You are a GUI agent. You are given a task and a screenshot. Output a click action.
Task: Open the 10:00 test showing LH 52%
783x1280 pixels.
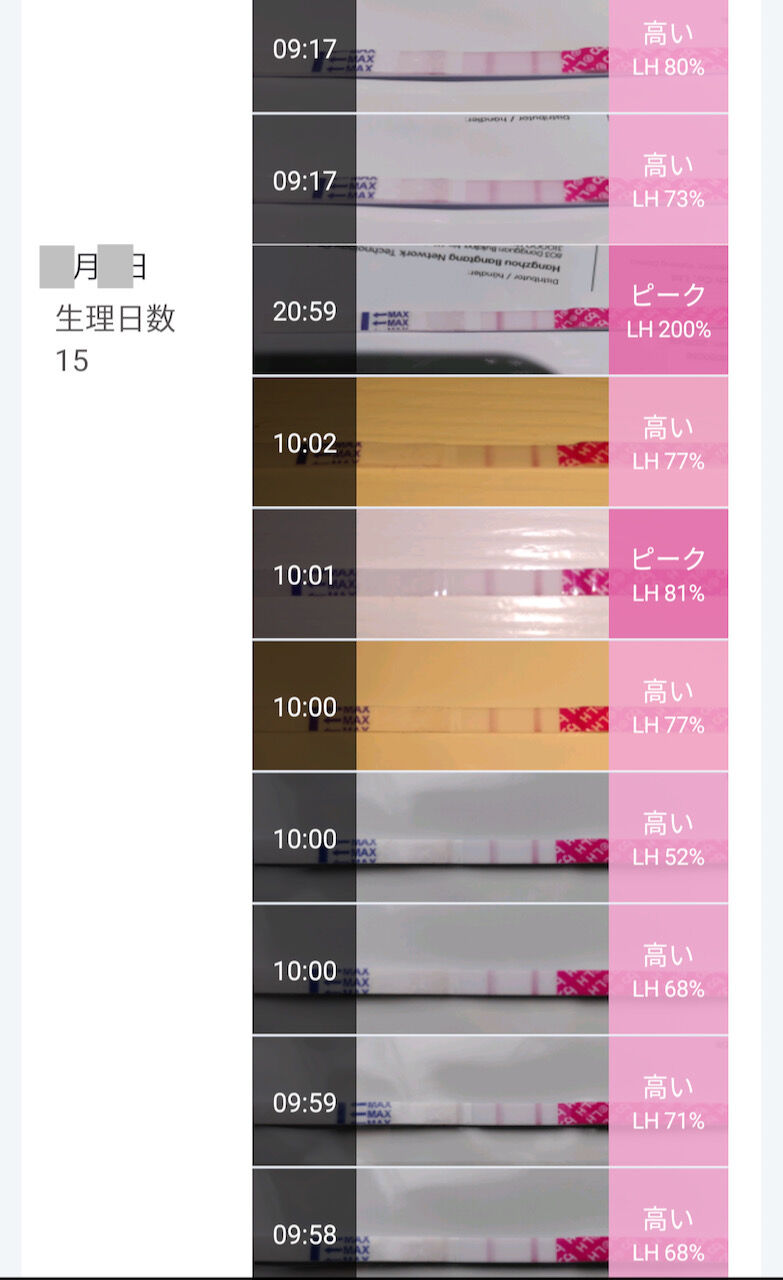tap(490, 839)
